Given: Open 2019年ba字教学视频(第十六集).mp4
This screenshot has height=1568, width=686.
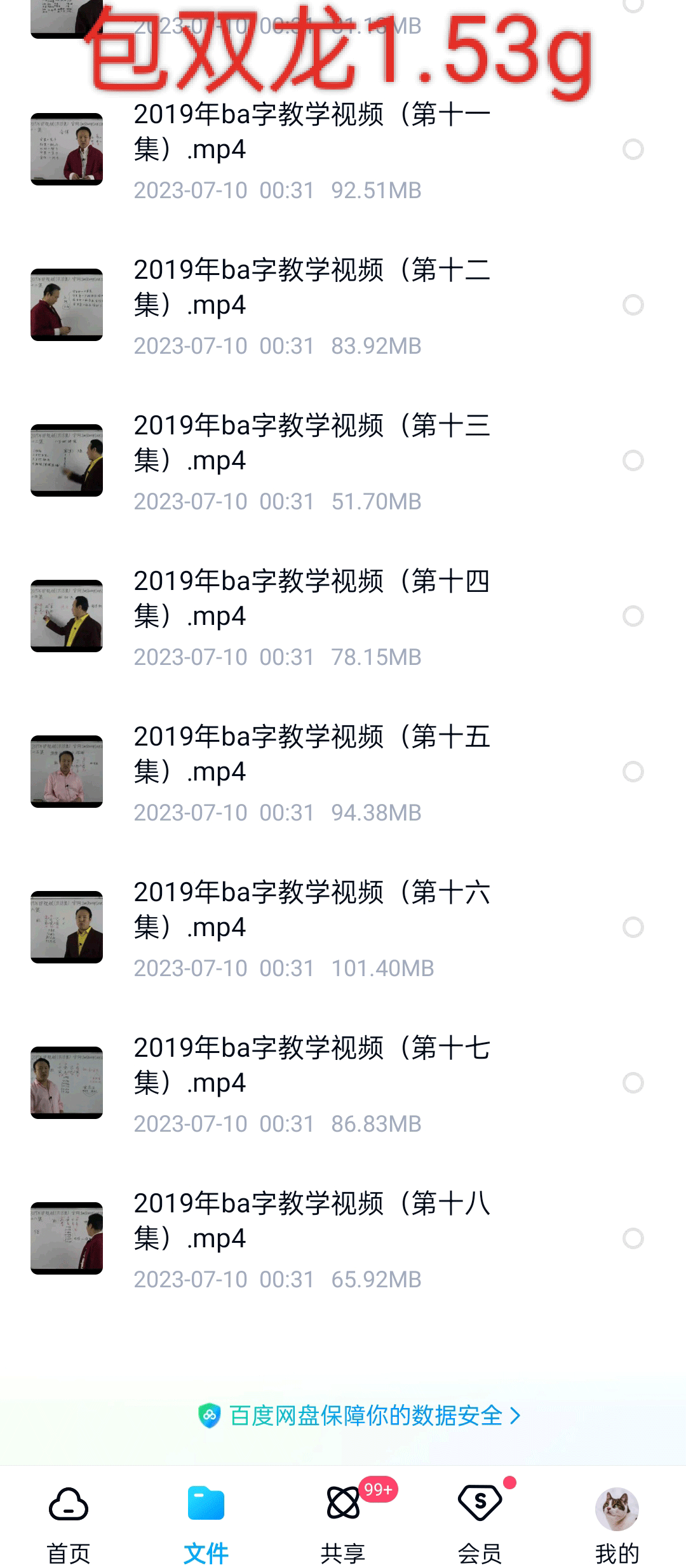Looking at the screenshot, I should pos(311,909).
